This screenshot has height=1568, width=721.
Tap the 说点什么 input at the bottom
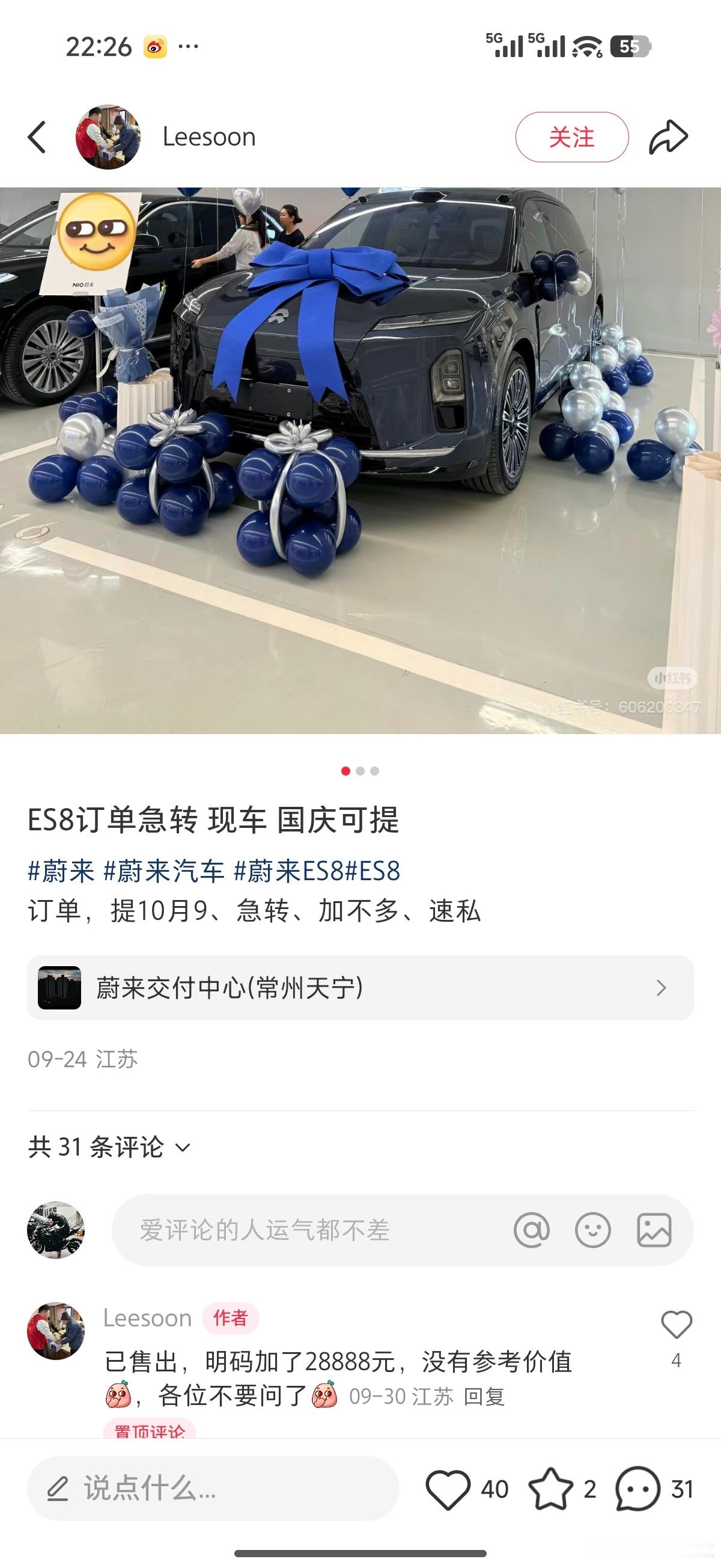213,1489
